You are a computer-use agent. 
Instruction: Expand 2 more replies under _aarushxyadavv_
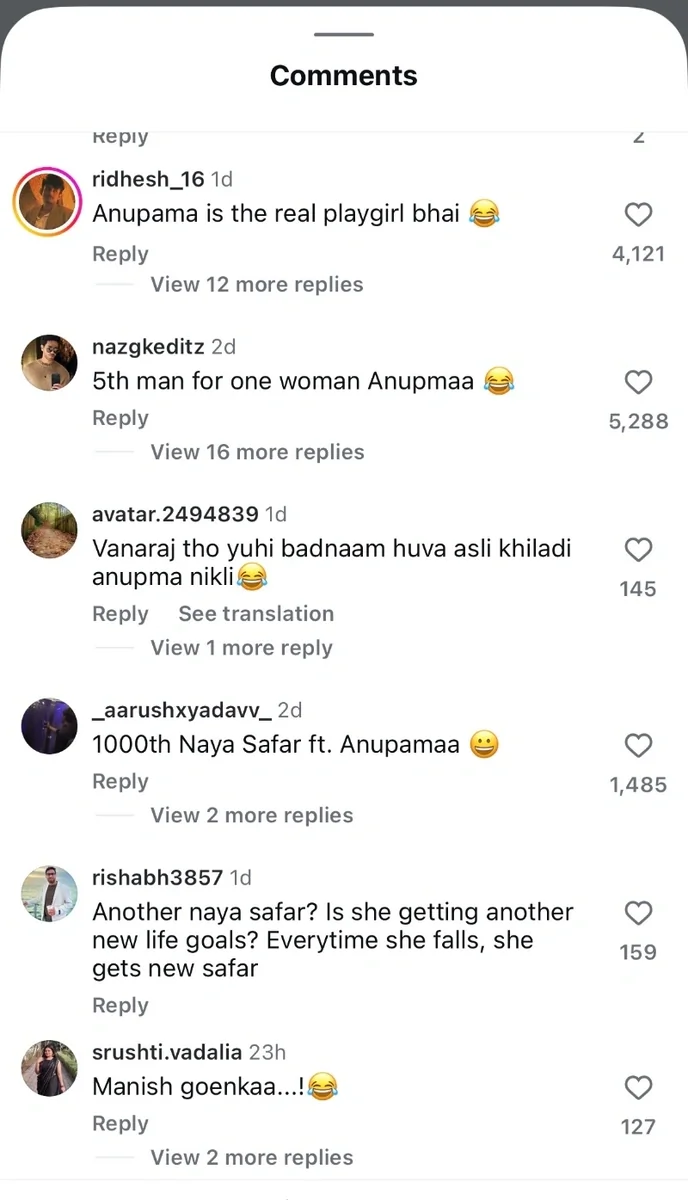click(251, 815)
